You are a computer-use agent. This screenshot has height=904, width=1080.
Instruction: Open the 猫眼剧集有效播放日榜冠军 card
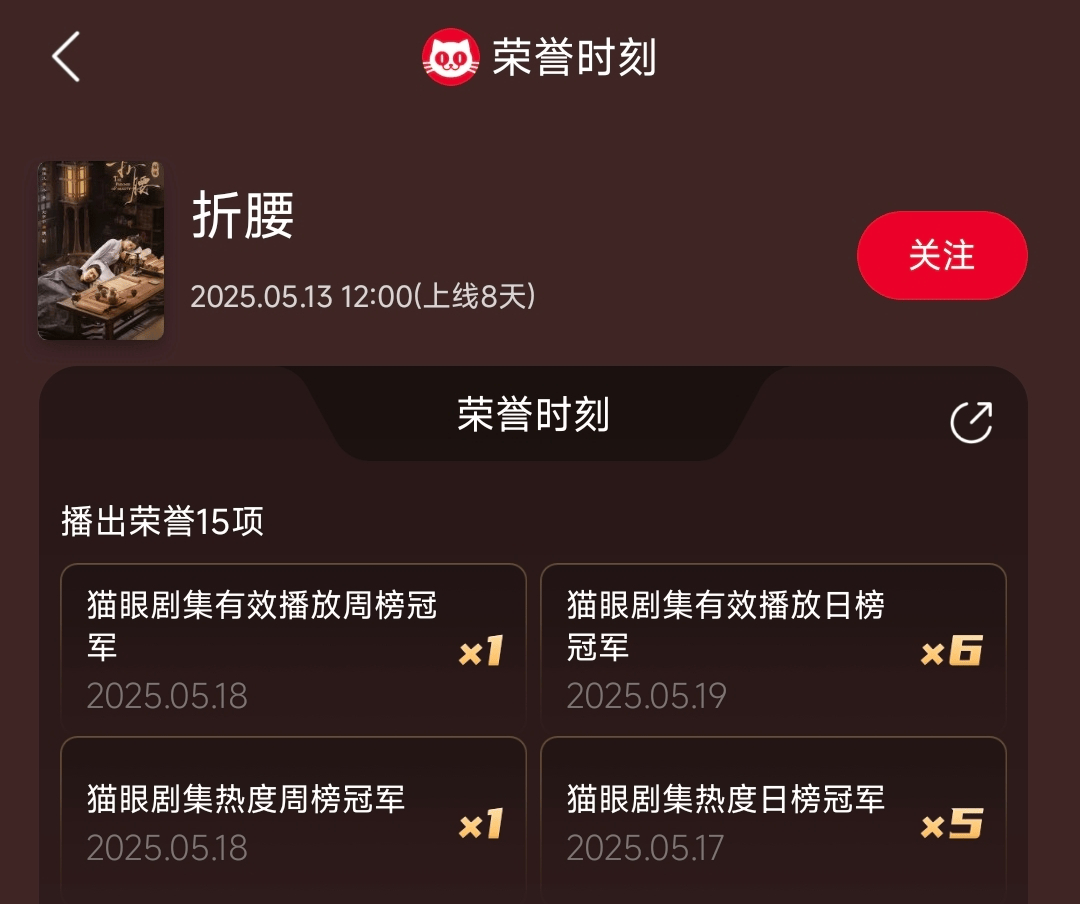pyautogui.click(x=773, y=648)
